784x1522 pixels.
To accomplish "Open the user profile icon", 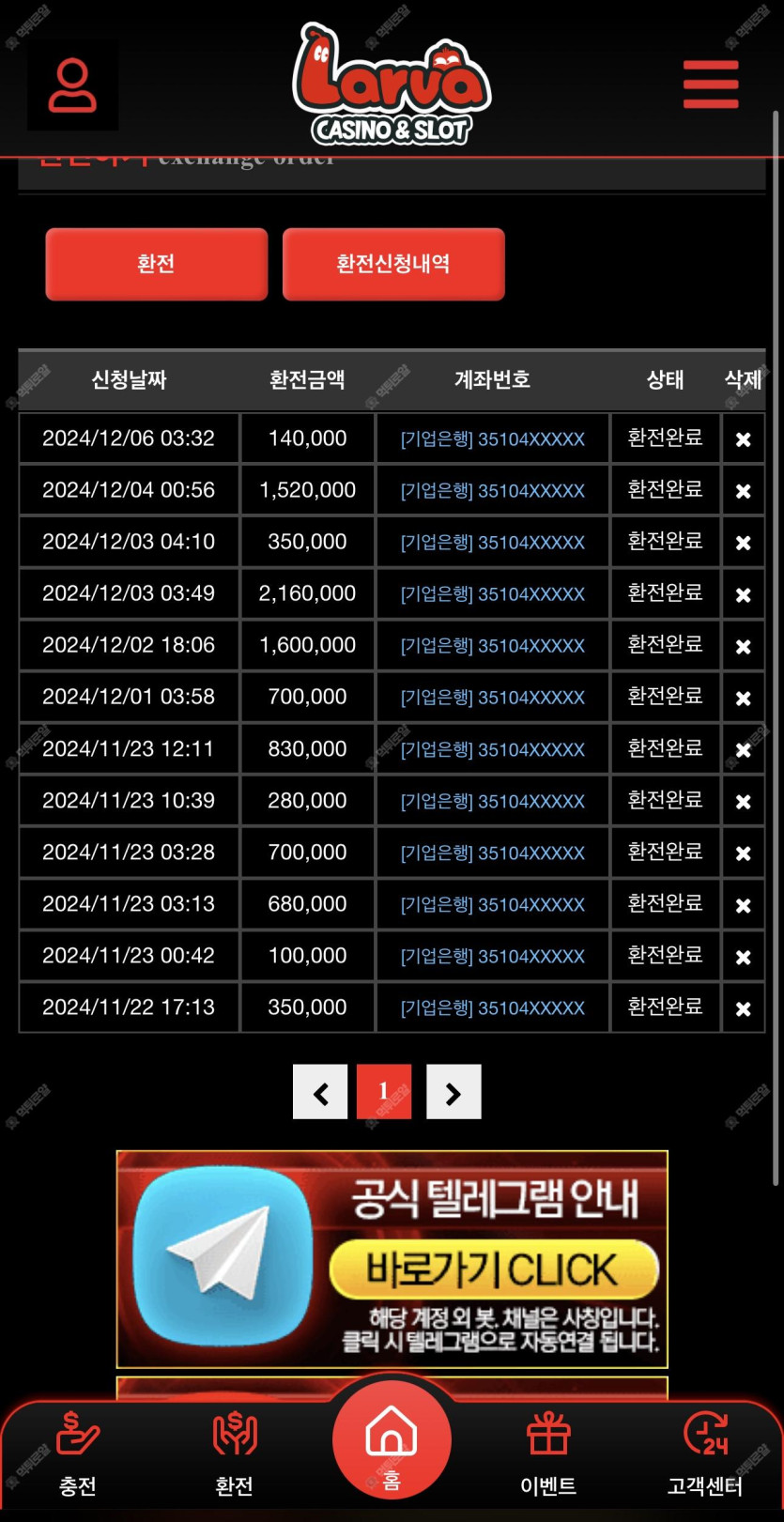I will (x=73, y=85).
